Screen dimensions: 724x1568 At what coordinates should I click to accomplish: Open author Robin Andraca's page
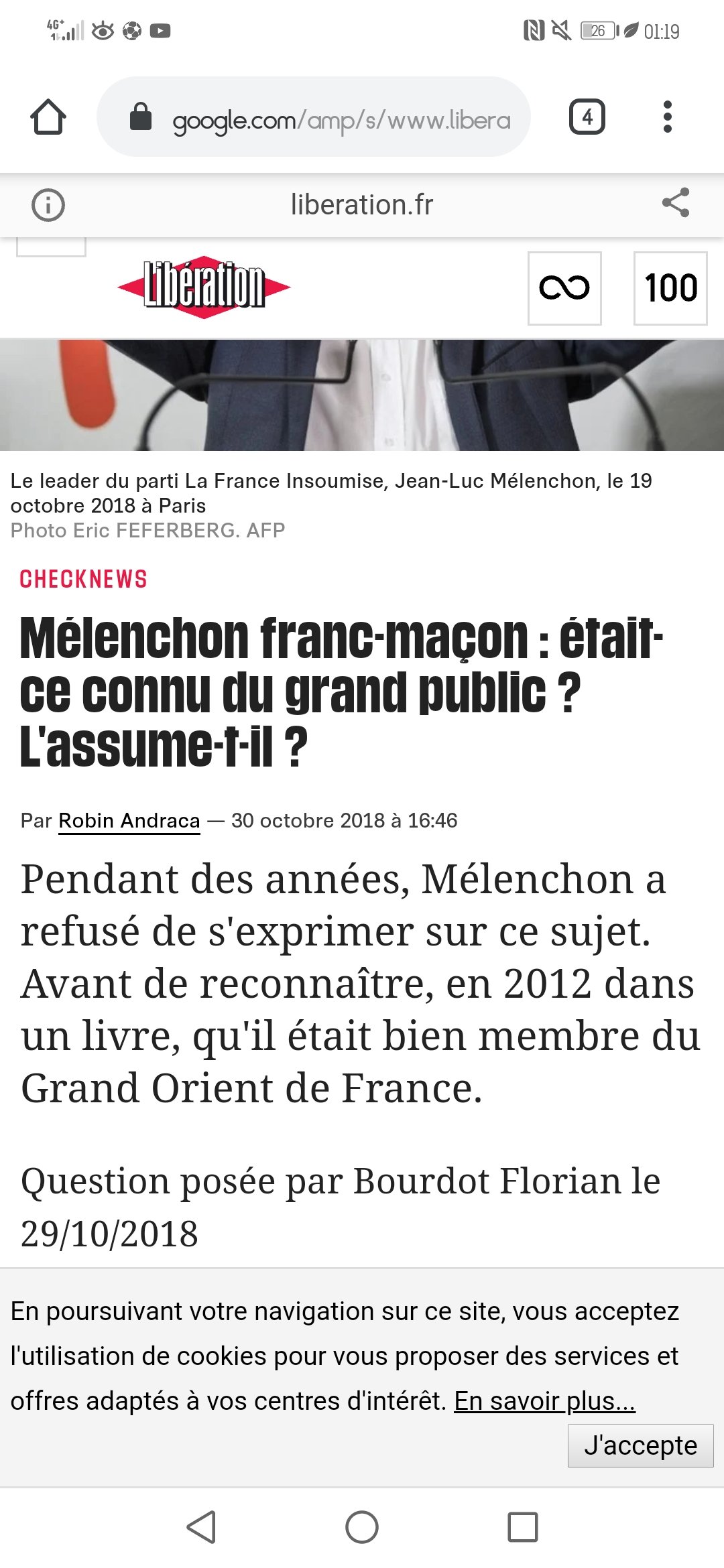[x=129, y=821]
